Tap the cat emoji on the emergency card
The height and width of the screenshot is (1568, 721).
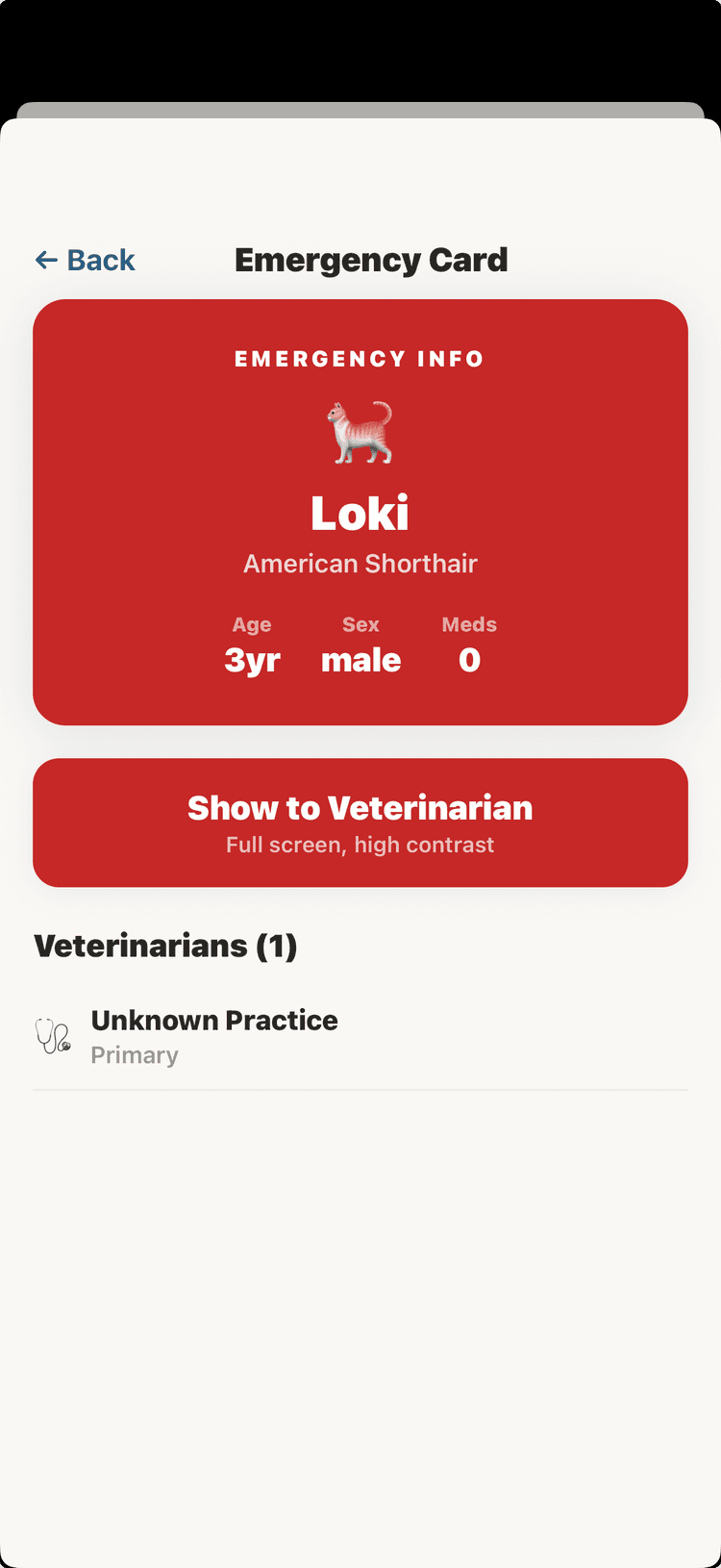click(360, 432)
